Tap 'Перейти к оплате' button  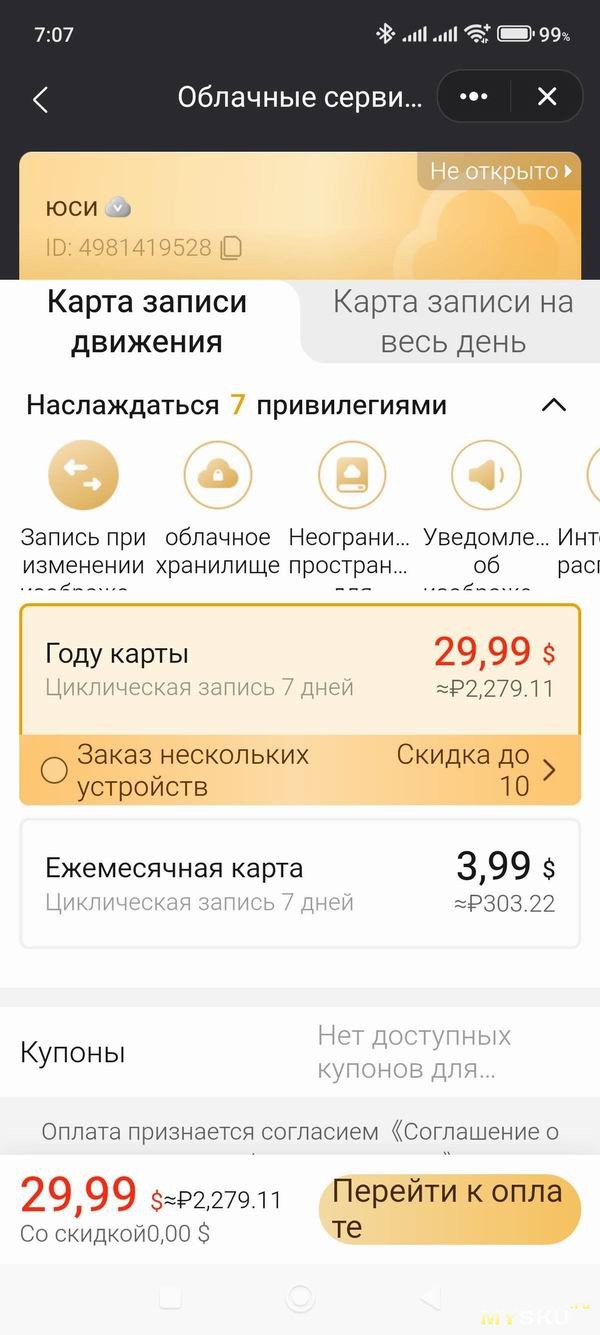449,1208
